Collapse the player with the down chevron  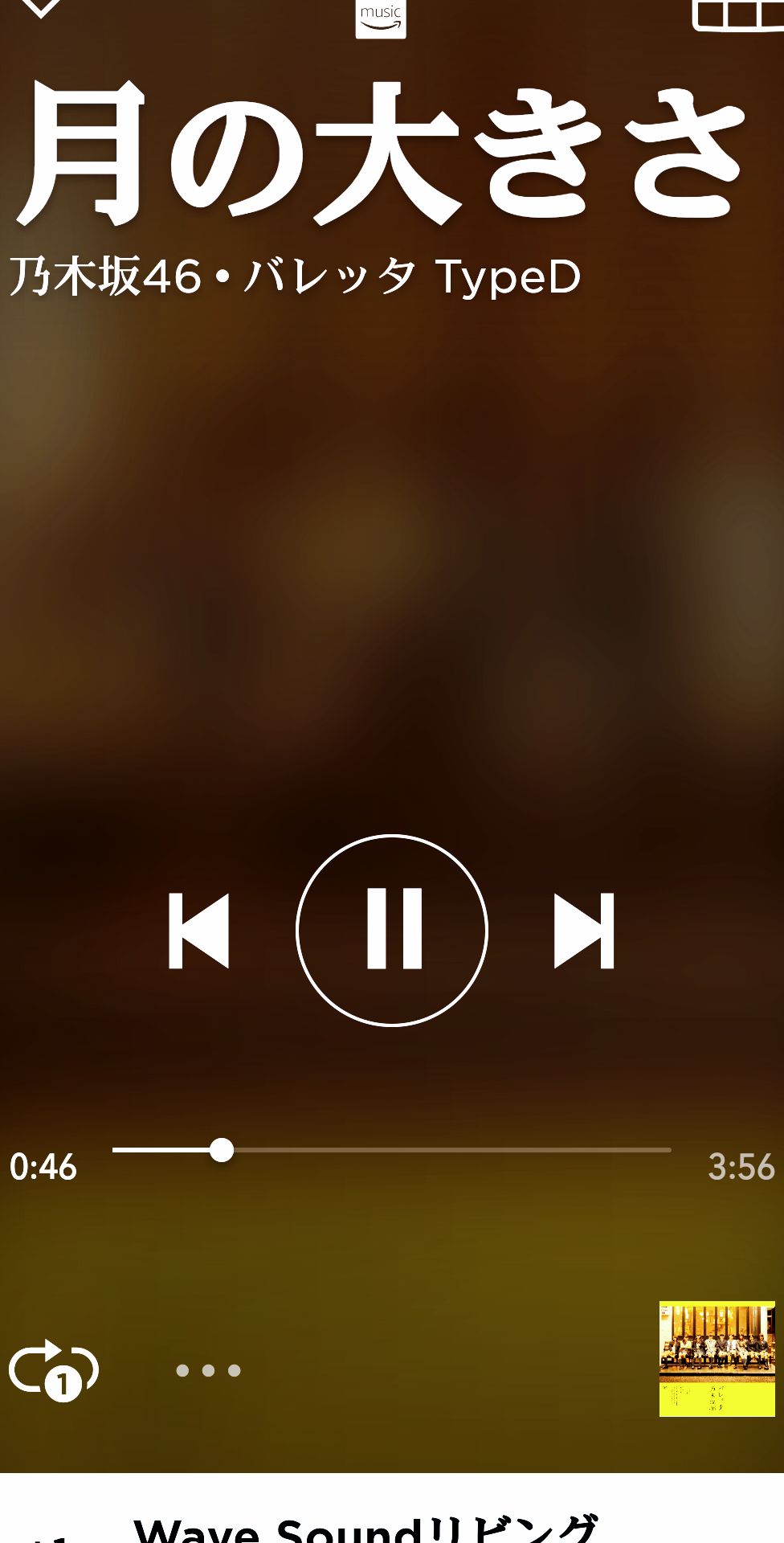coord(39,8)
